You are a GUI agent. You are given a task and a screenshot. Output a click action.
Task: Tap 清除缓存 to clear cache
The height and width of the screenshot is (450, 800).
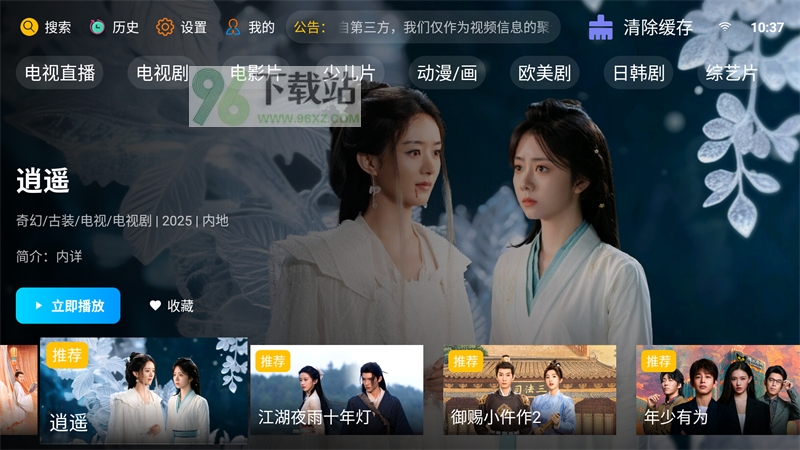pyautogui.click(x=641, y=27)
